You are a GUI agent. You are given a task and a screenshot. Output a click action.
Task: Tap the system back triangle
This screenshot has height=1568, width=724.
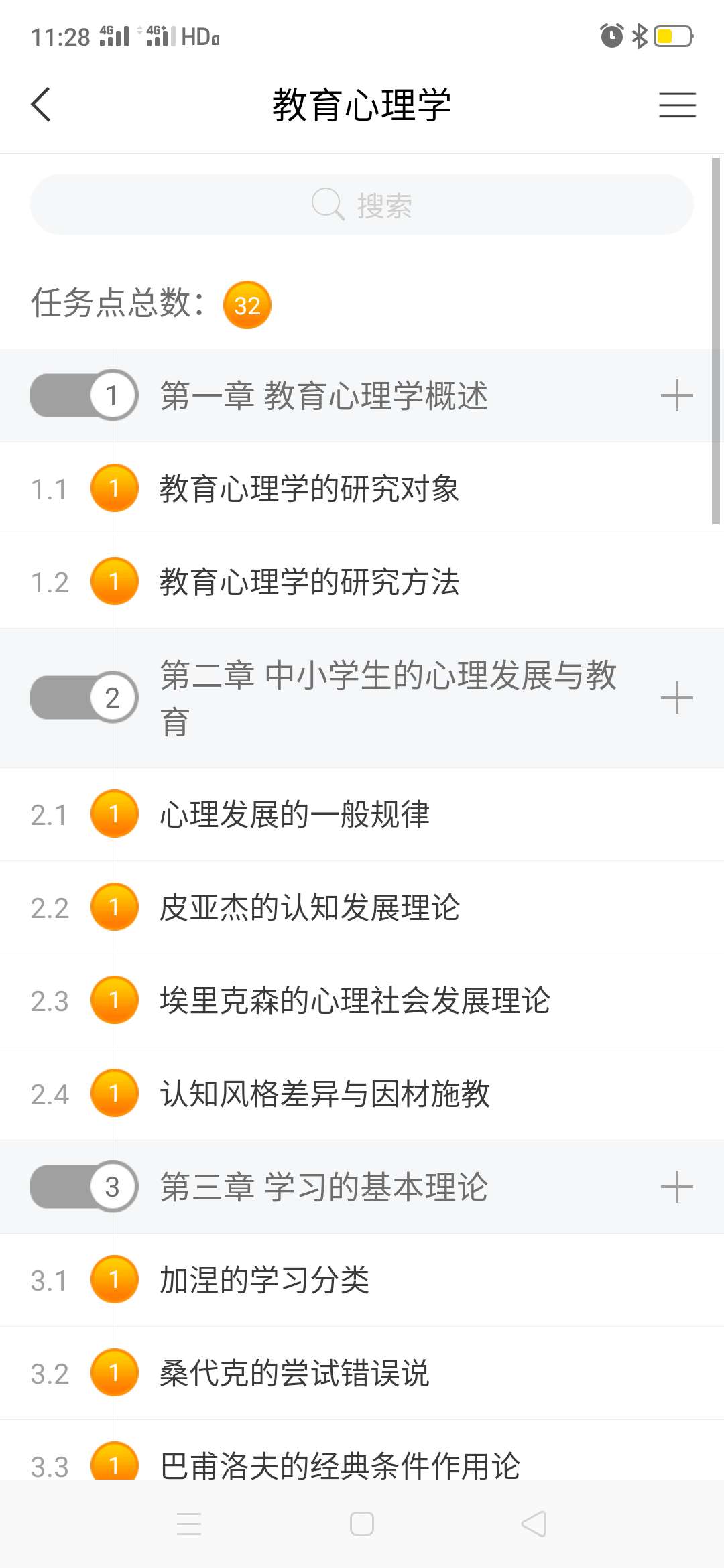point(534,1524)
